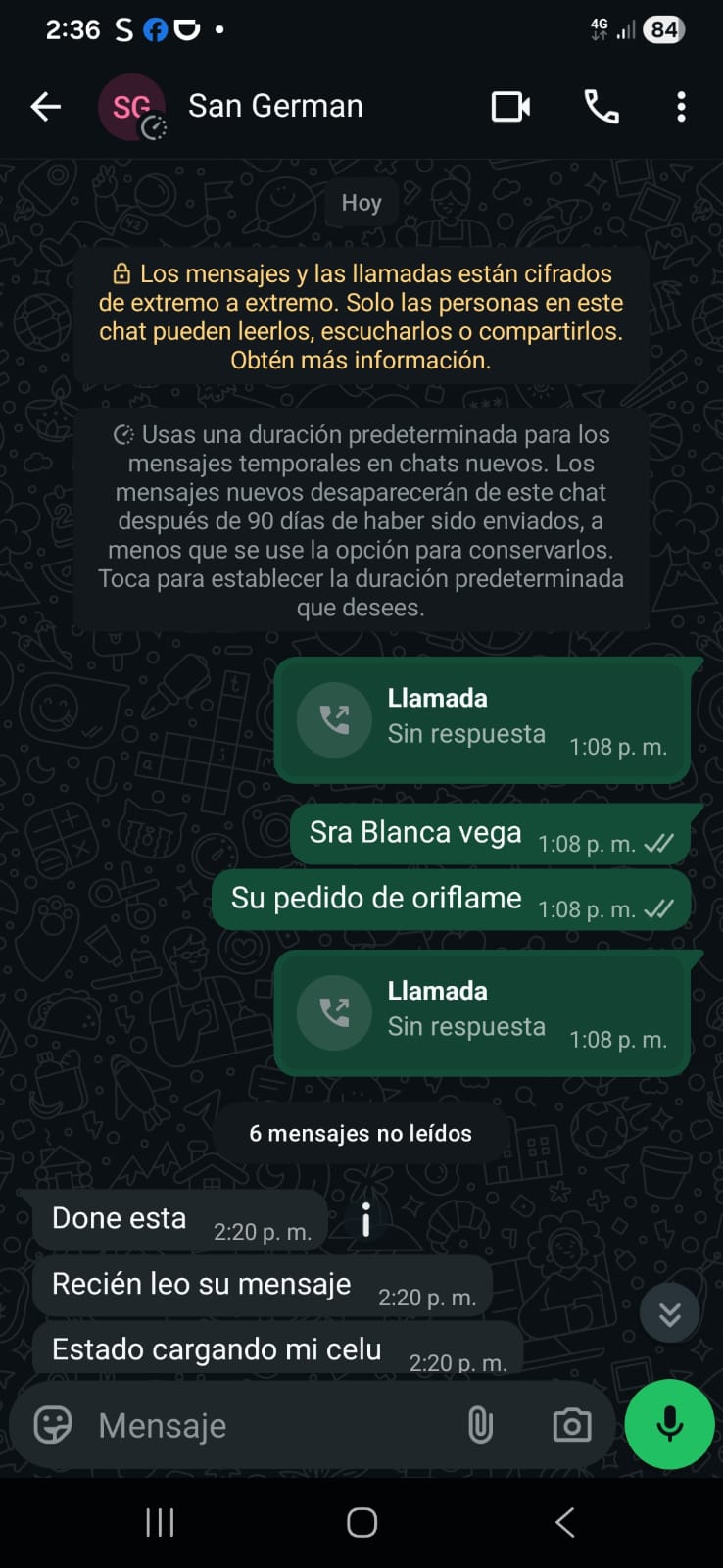
Task: Jump to the latest messages
Action: point(669,1313)
